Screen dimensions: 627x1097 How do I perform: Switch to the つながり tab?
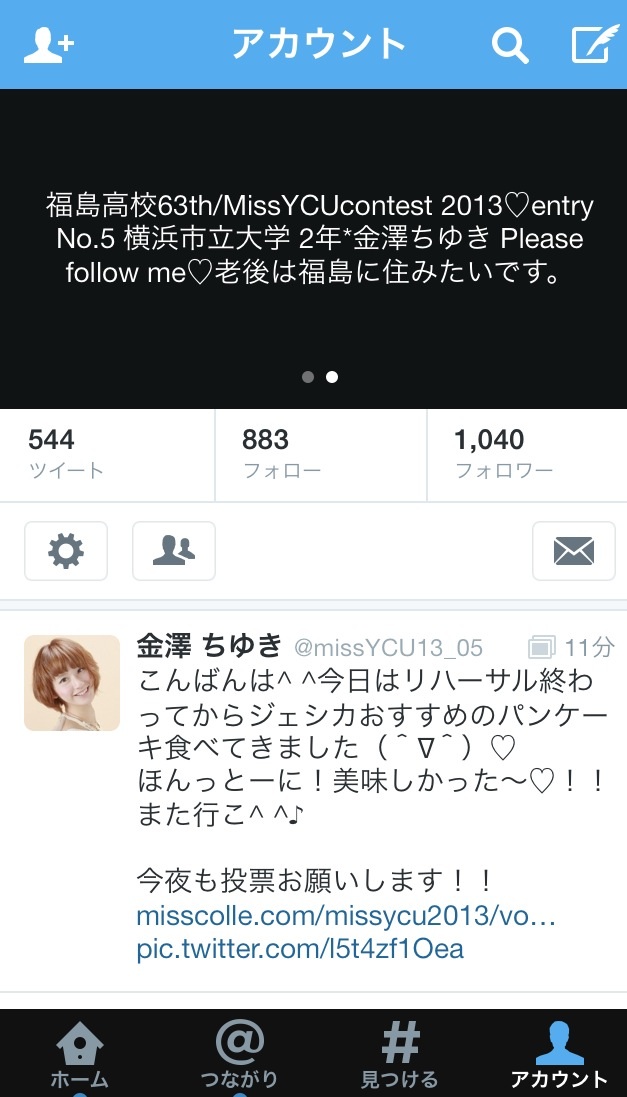click(238, 1053)
